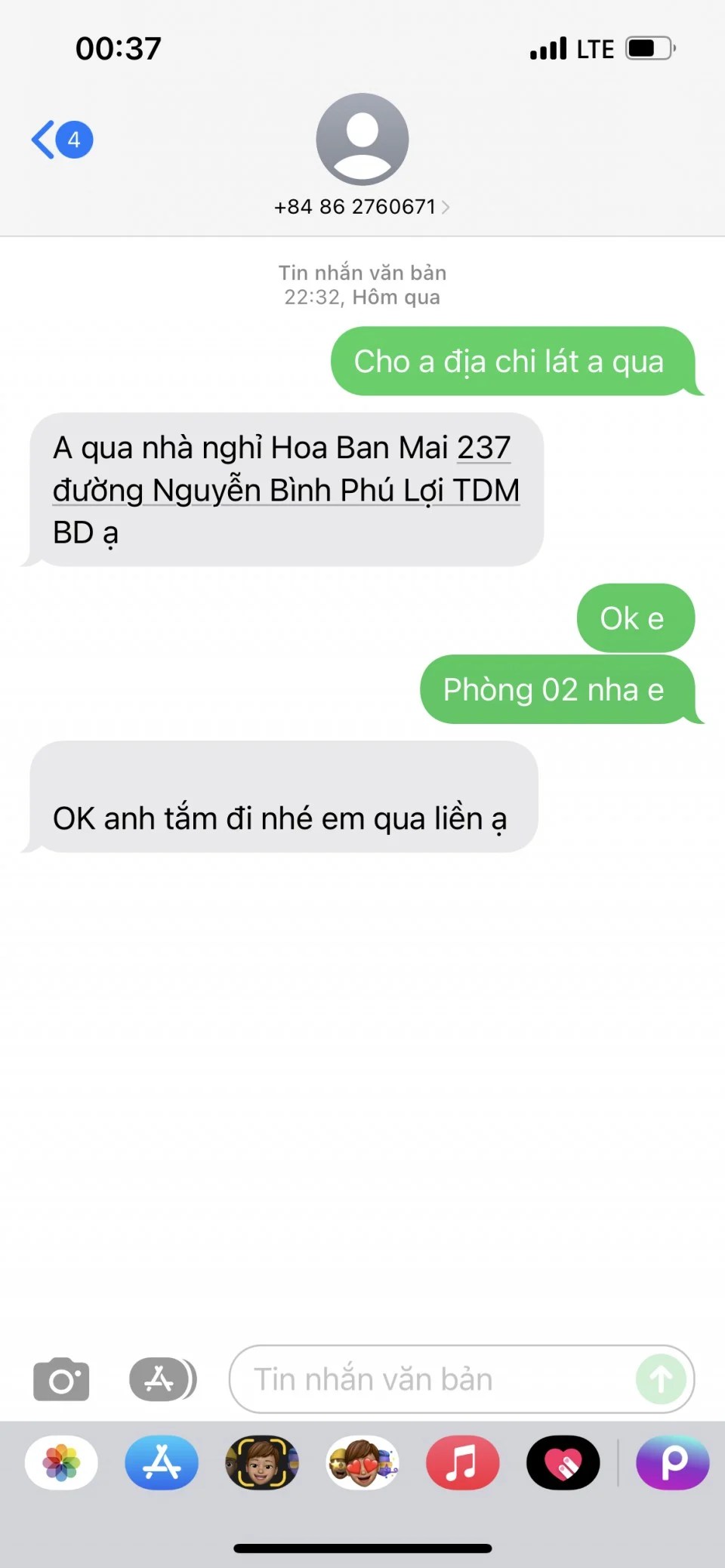Open the camera to attach a photo
Image resolution: width=725 pixels, height=1568 pixels.
click(61, 1379)
